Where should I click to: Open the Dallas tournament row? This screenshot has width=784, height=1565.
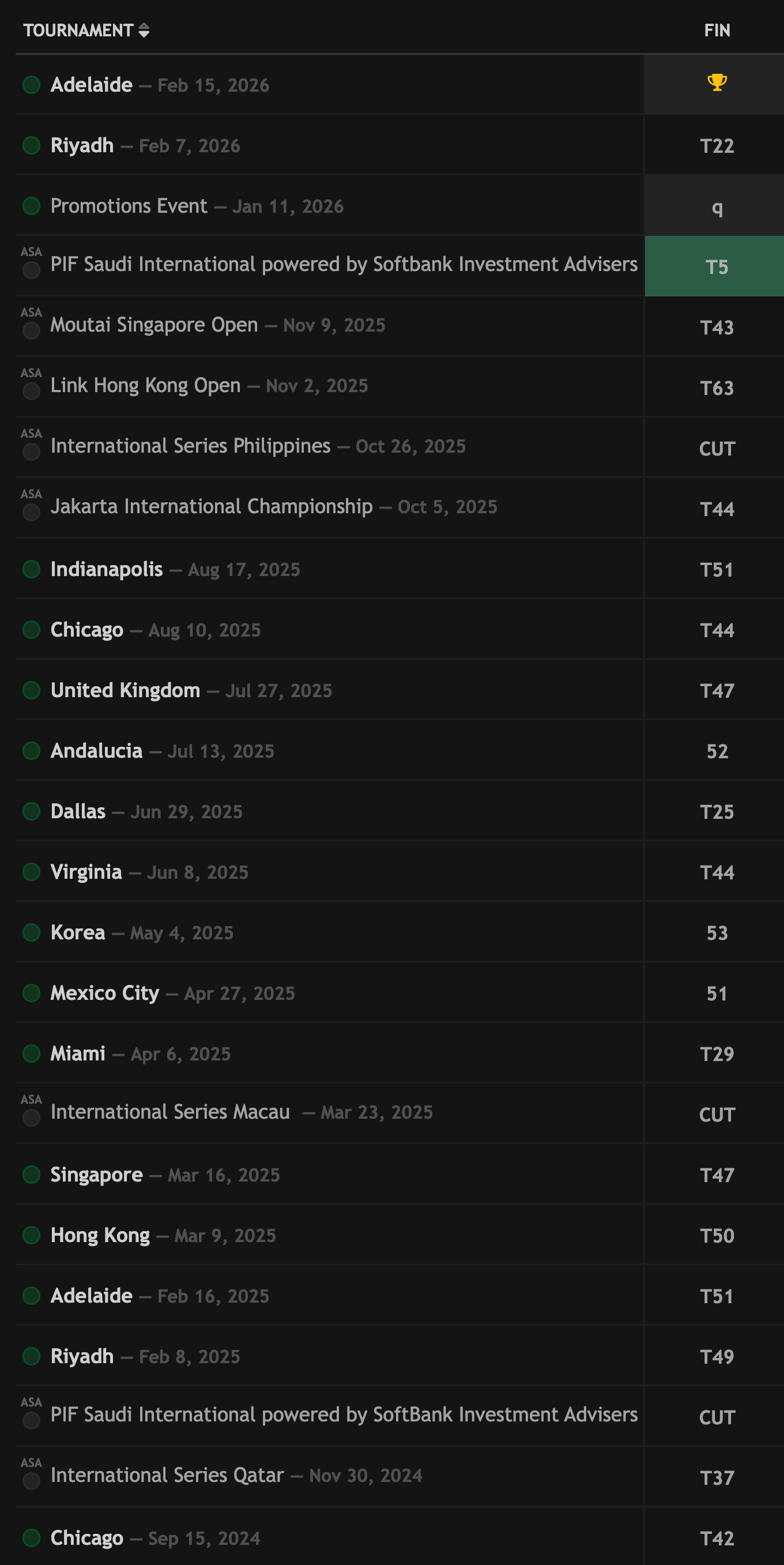click(x=78, y=812)
